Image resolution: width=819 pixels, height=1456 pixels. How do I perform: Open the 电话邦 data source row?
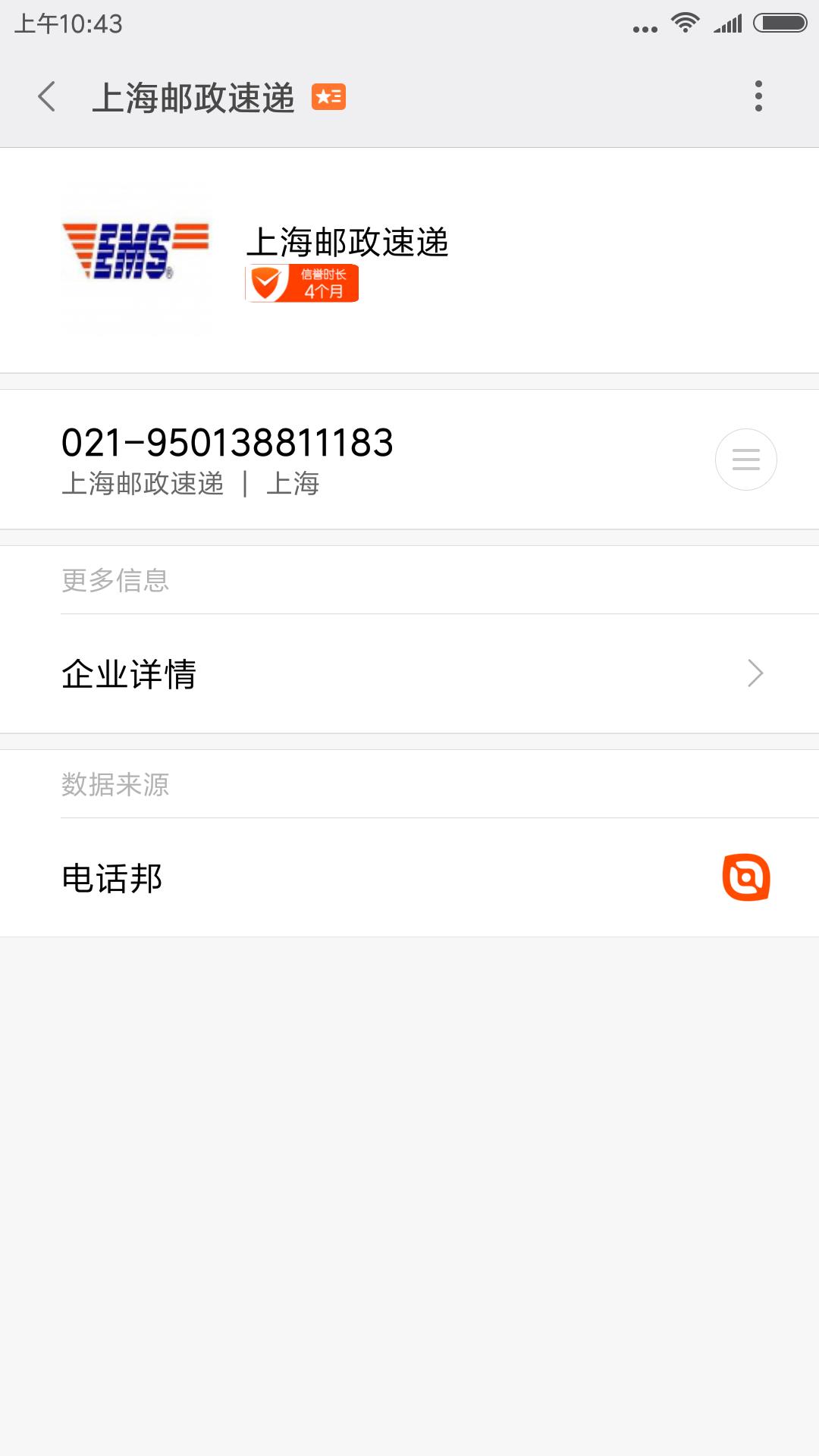(x=409, y=878)
